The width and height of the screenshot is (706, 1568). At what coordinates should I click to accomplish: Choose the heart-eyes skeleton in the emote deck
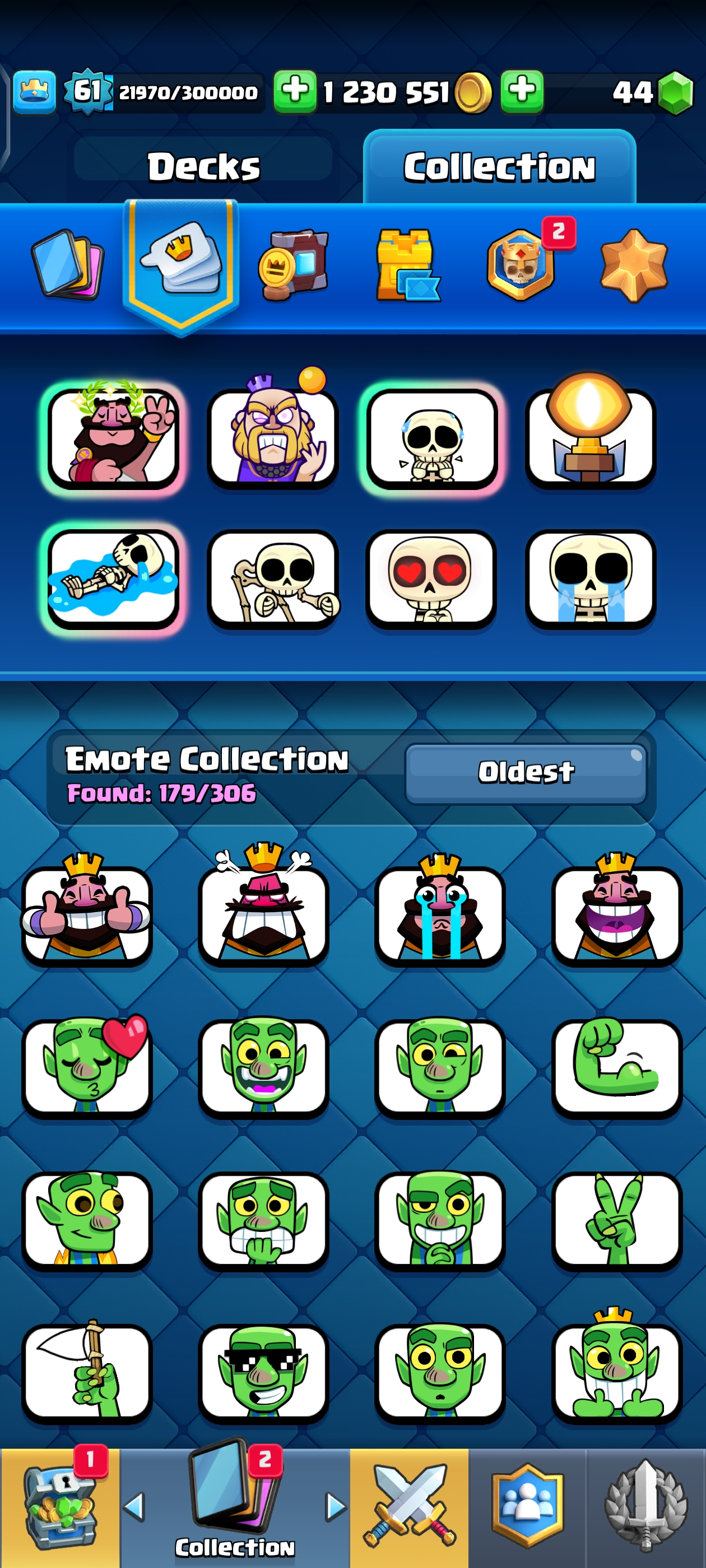click(x=431, y=579)
